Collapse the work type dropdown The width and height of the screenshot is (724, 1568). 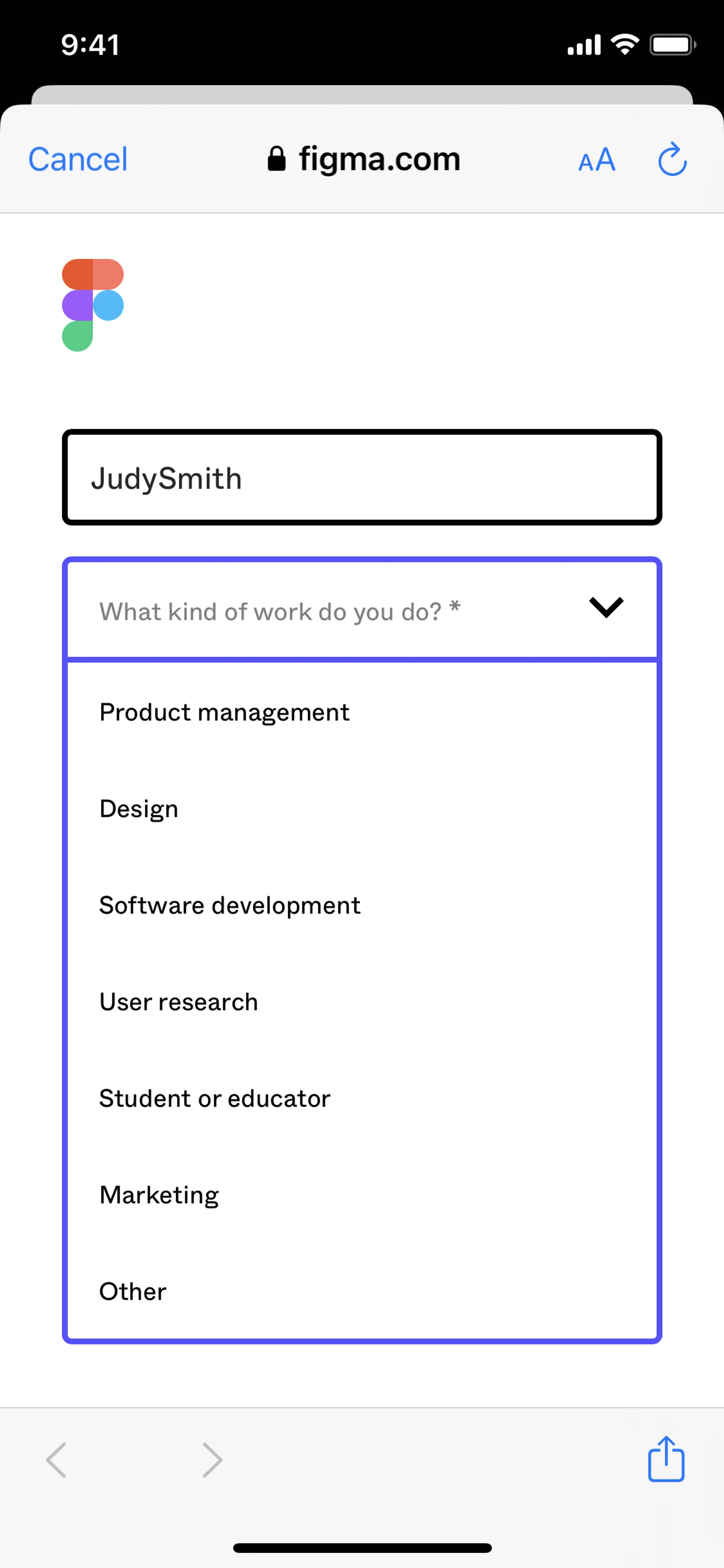pyautogui.click(x=606, y=608)
